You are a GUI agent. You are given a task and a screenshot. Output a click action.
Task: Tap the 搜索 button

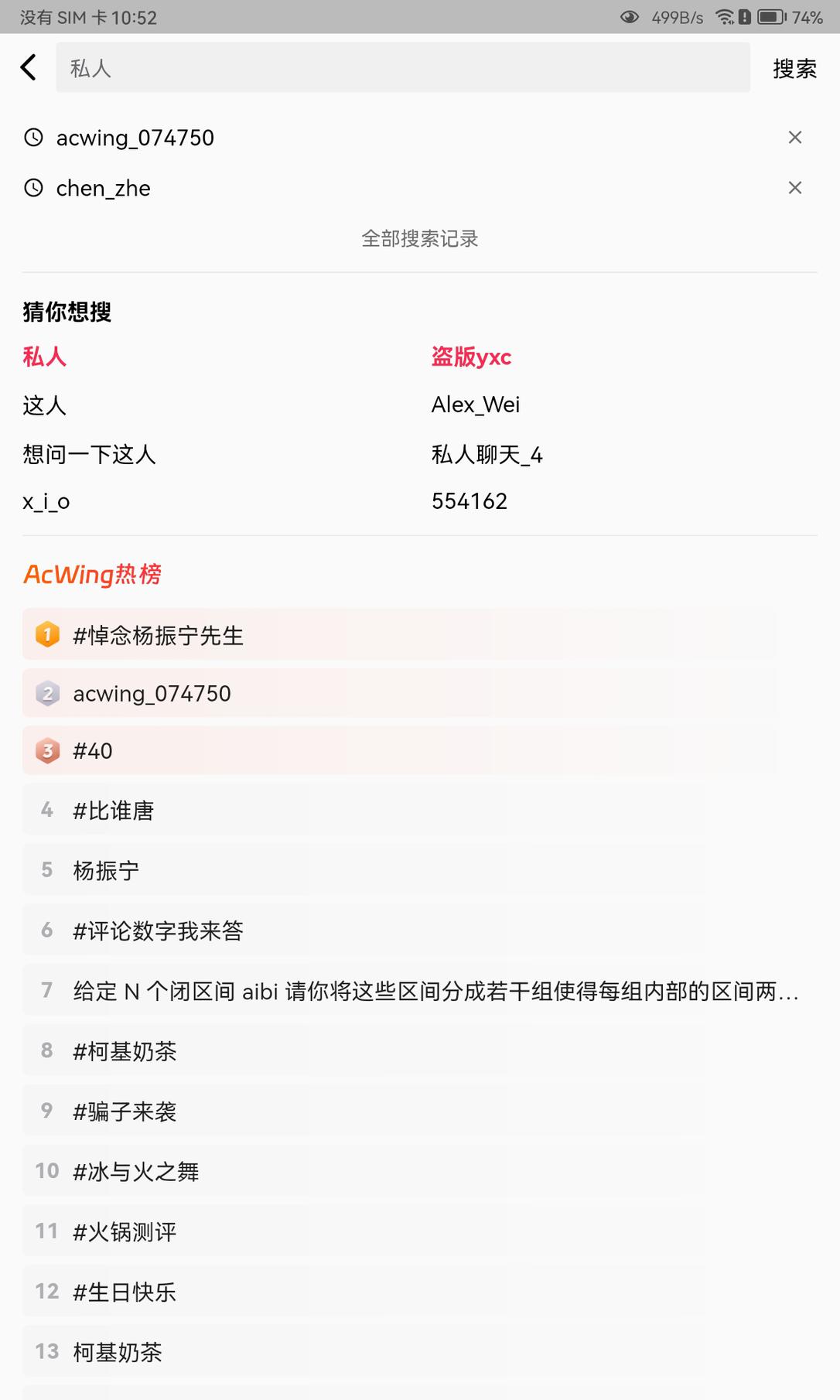794,69
